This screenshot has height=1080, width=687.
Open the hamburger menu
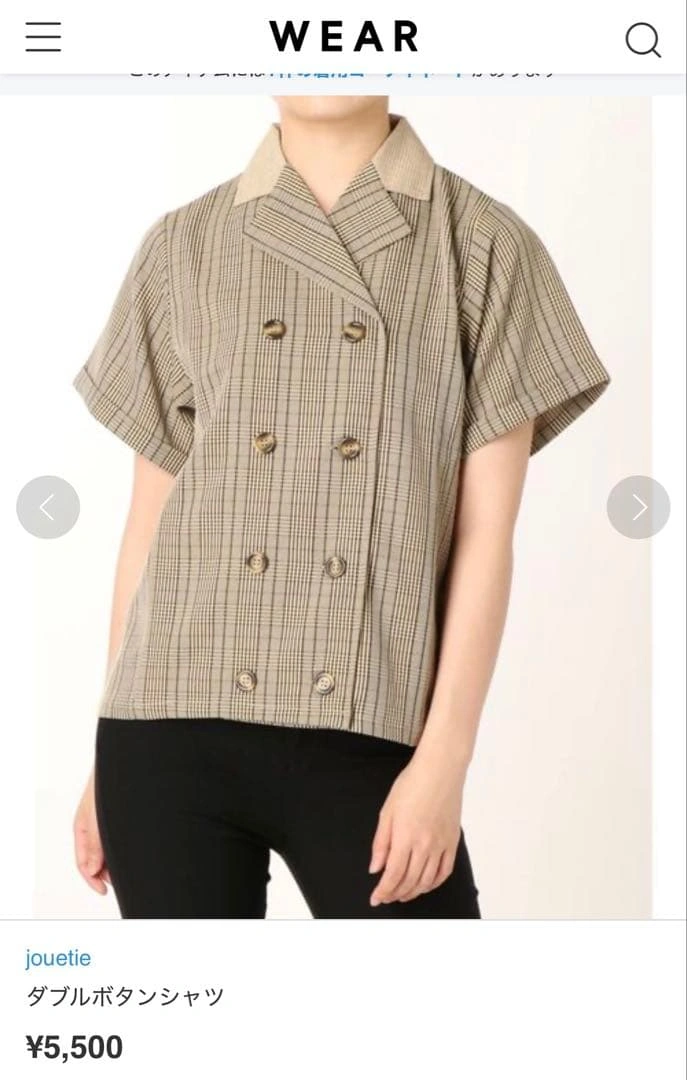point(43,37)
